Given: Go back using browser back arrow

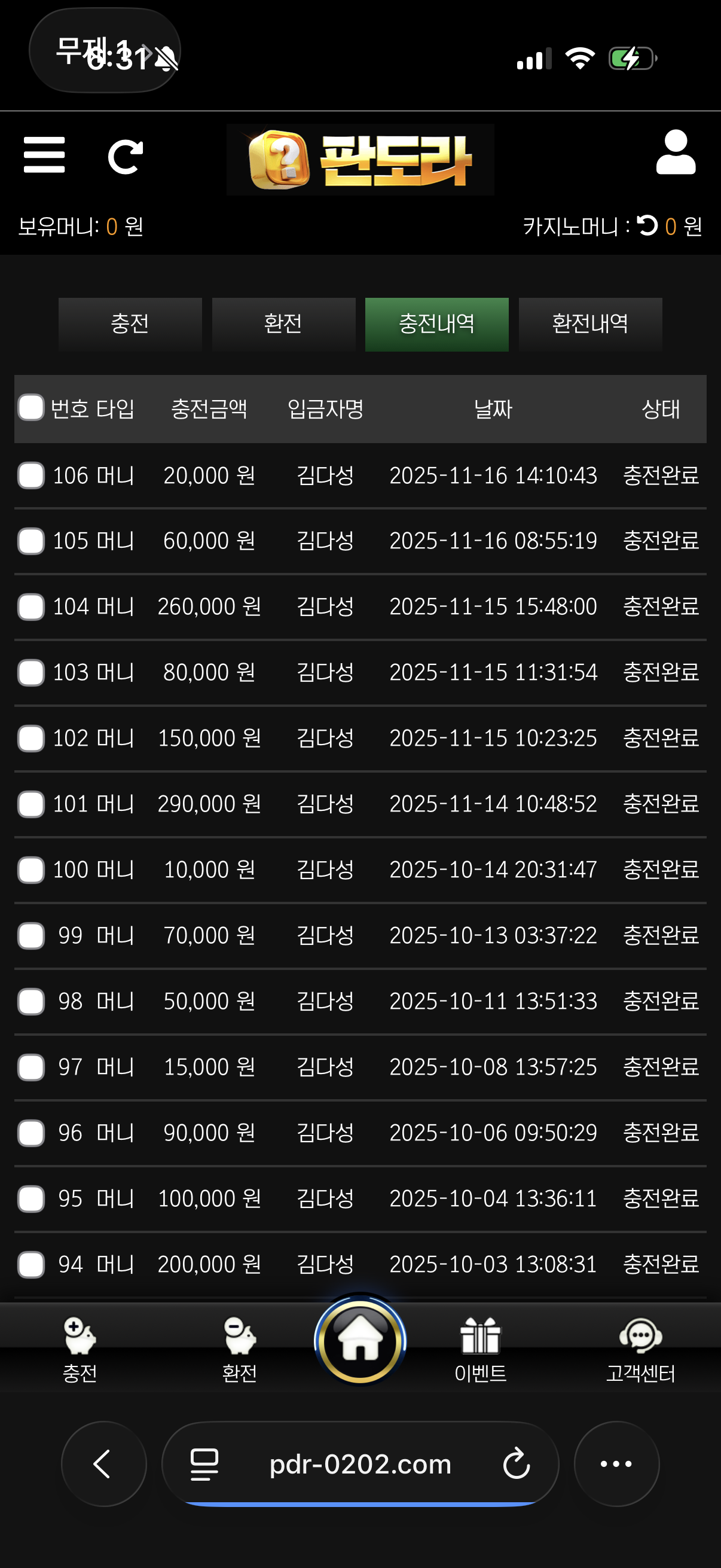Looking at the screenshot, I should 103,1464.
